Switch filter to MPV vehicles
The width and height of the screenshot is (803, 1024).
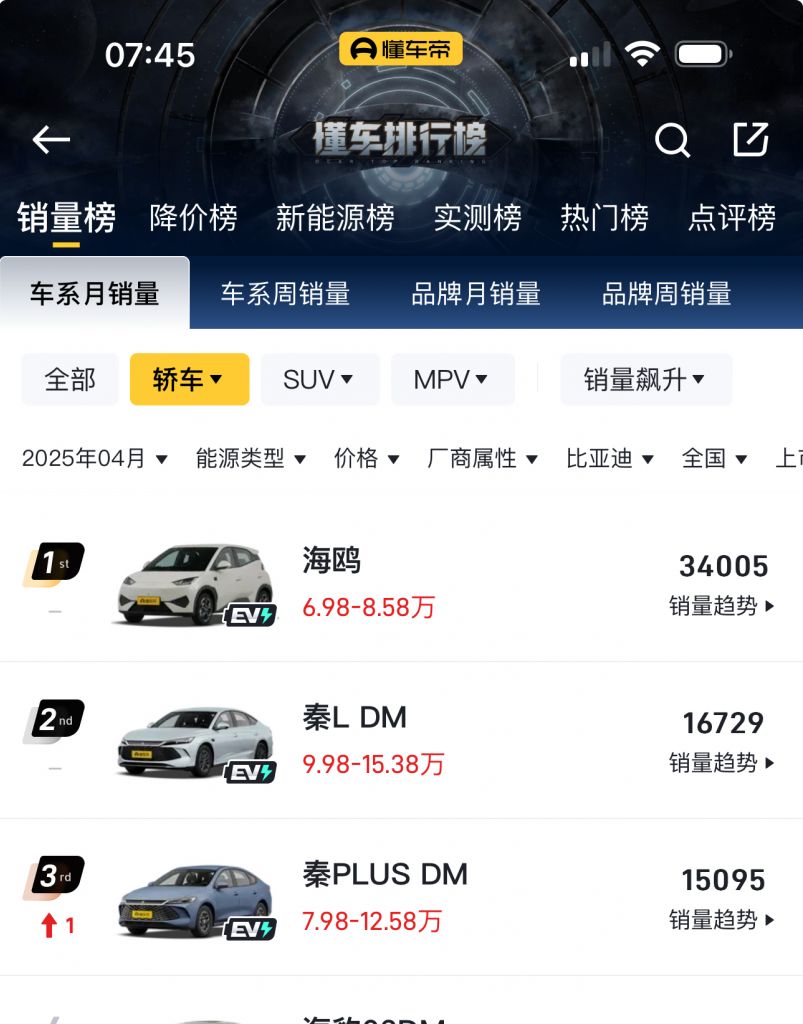pos(452,379)
